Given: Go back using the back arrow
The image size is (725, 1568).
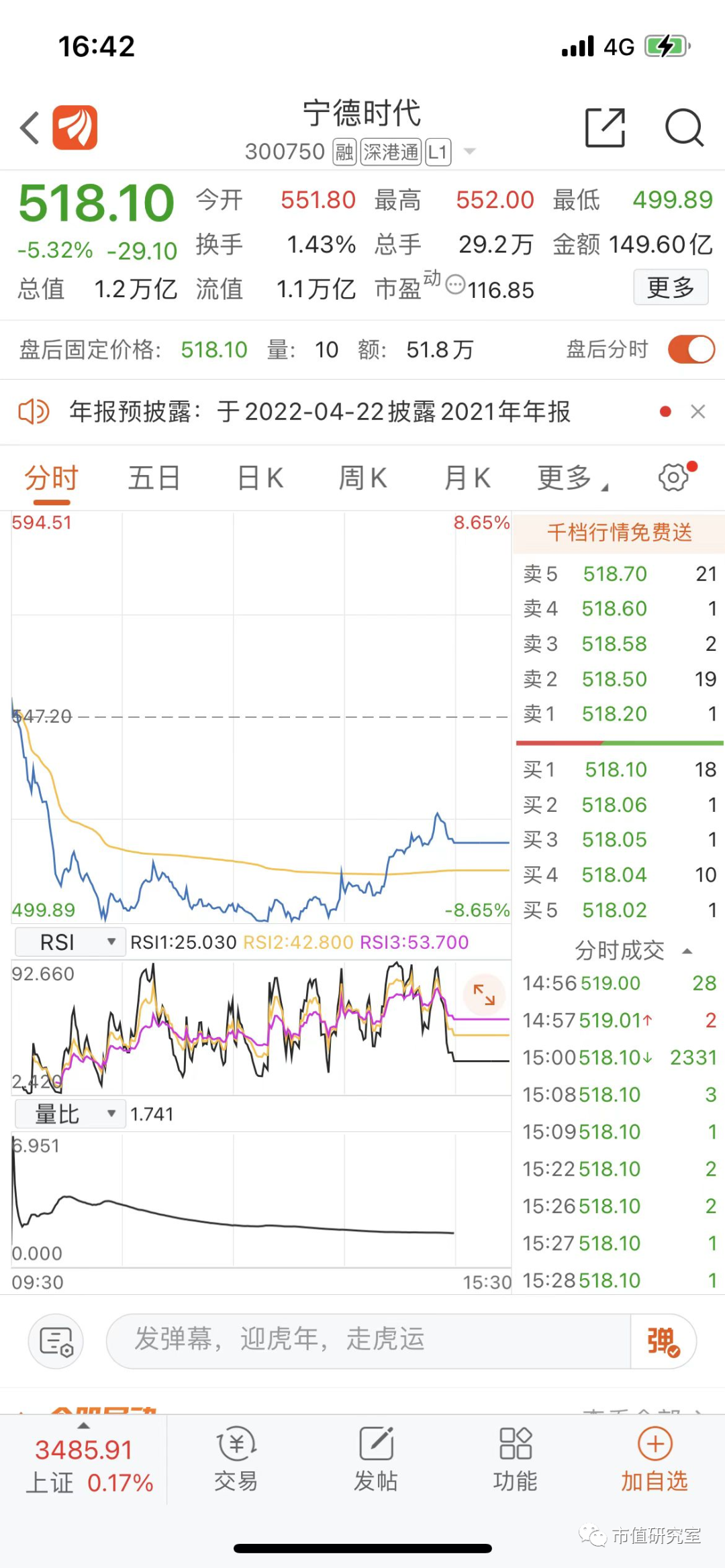Looking at the screenshot, I should (30, 127).
